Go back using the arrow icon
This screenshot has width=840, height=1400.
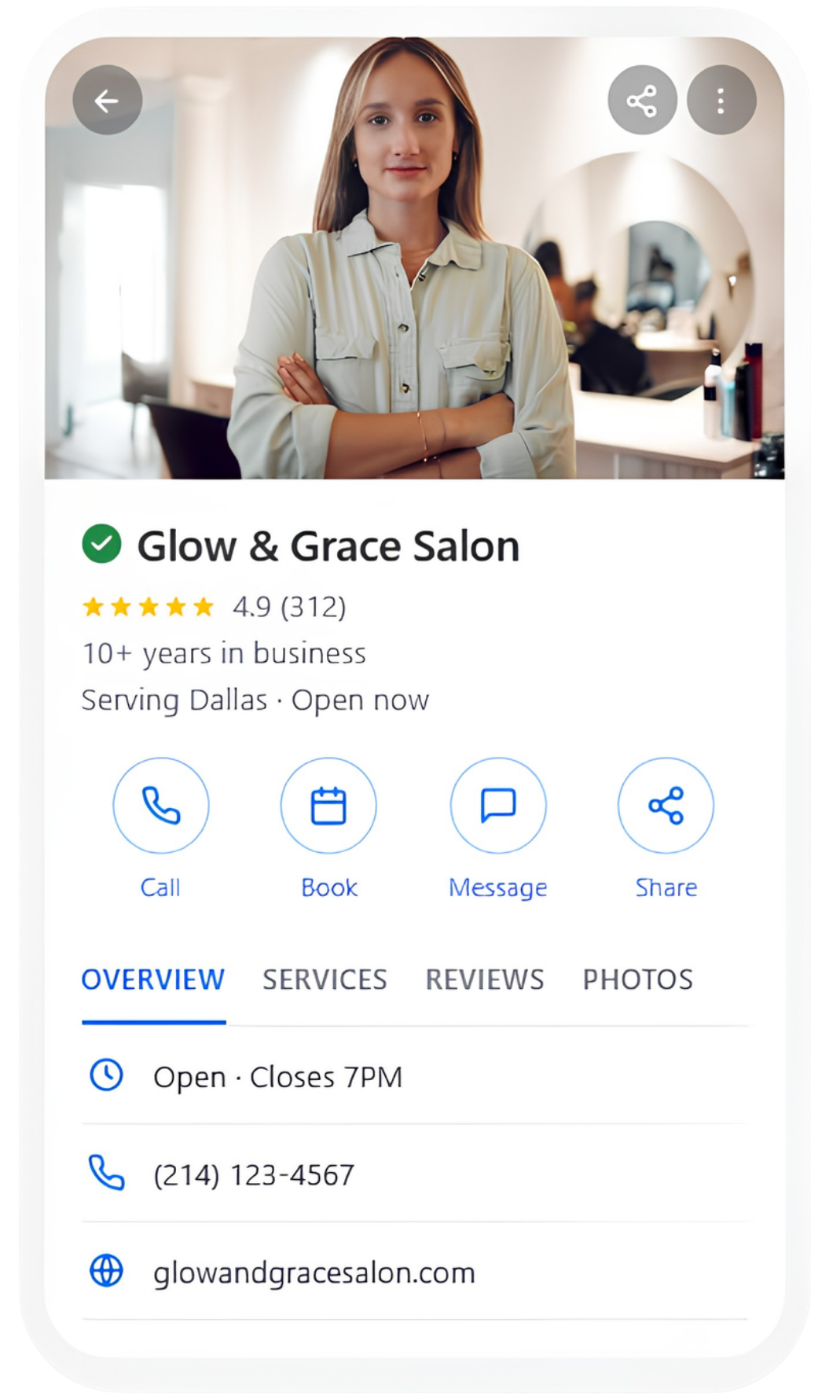click(108, 100)
